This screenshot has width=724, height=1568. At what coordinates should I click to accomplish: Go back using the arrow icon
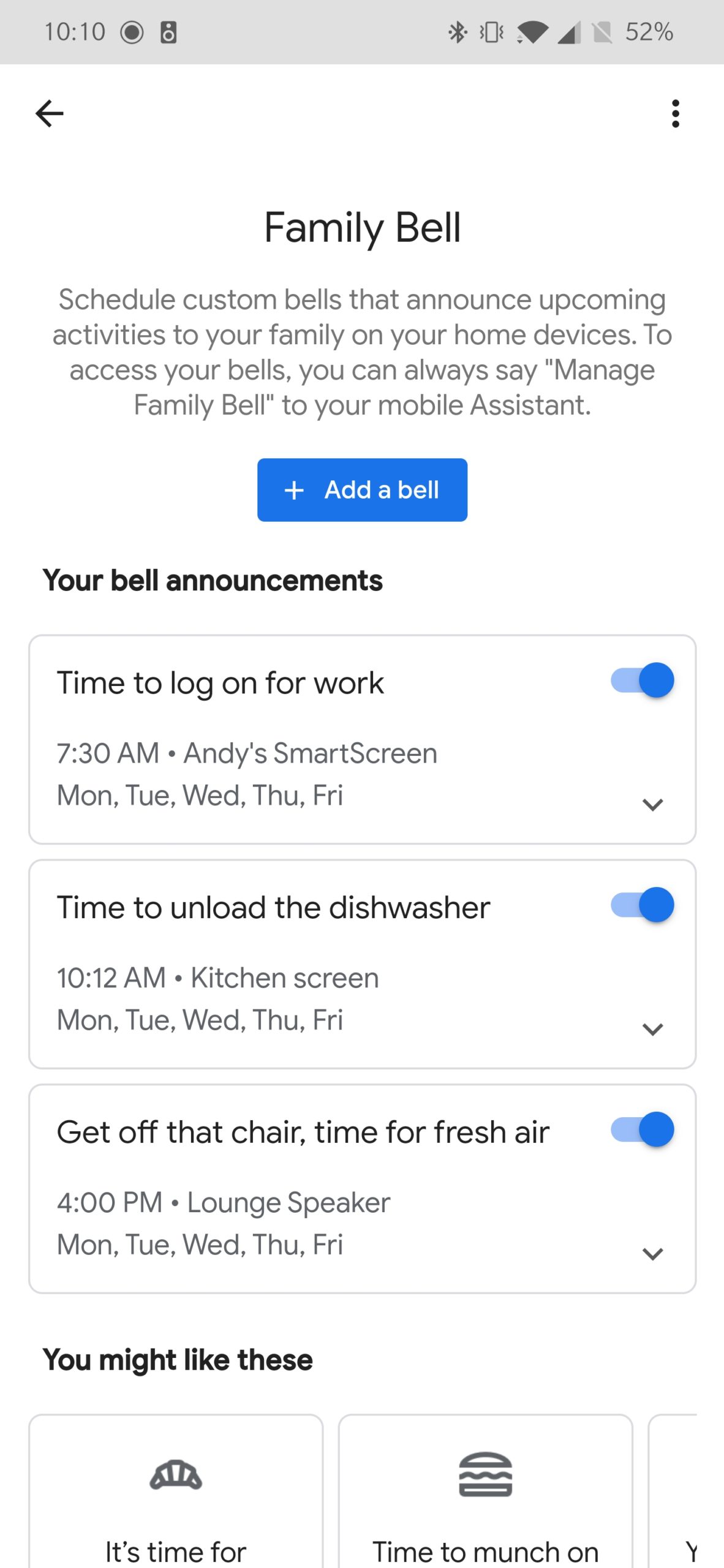click(x=50, y=113)
